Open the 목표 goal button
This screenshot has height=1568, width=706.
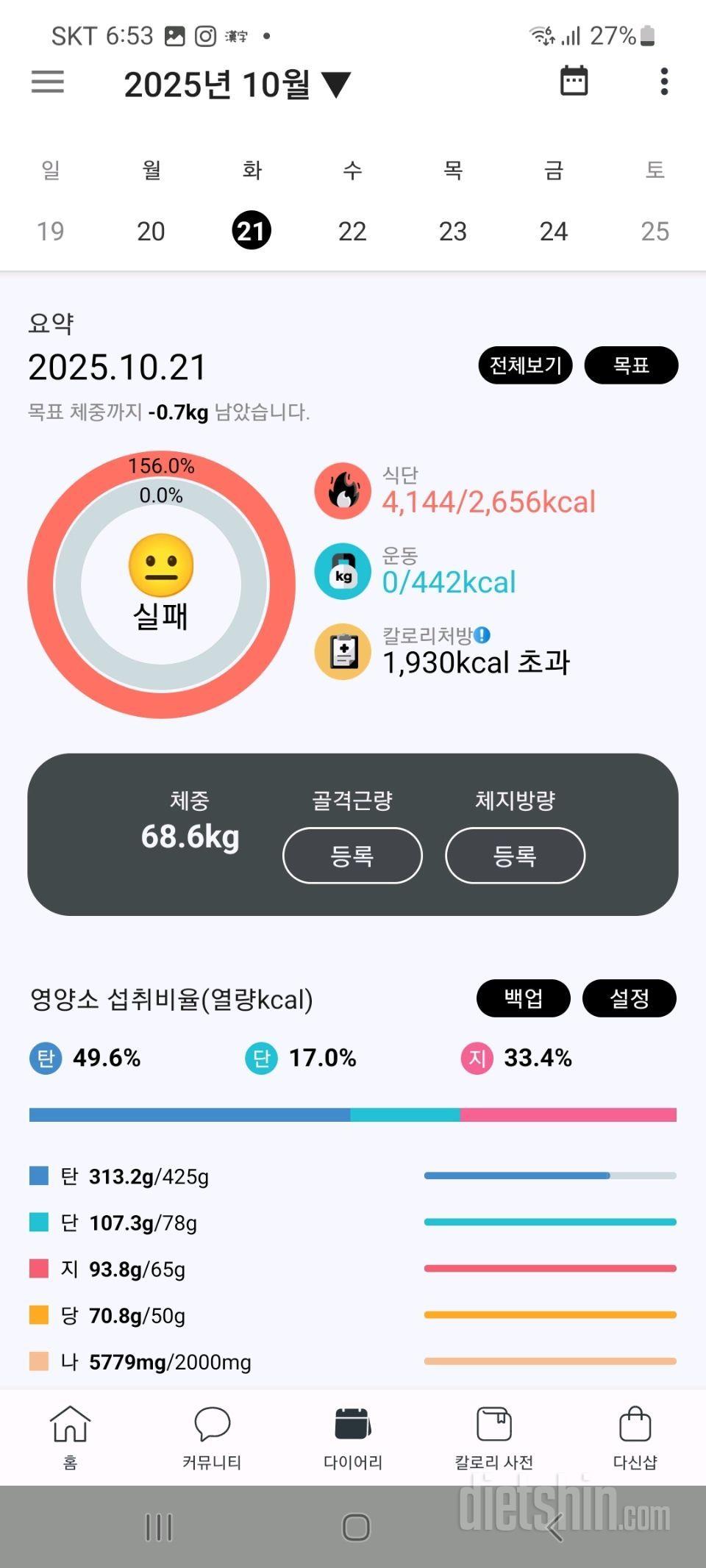(632, 365)
